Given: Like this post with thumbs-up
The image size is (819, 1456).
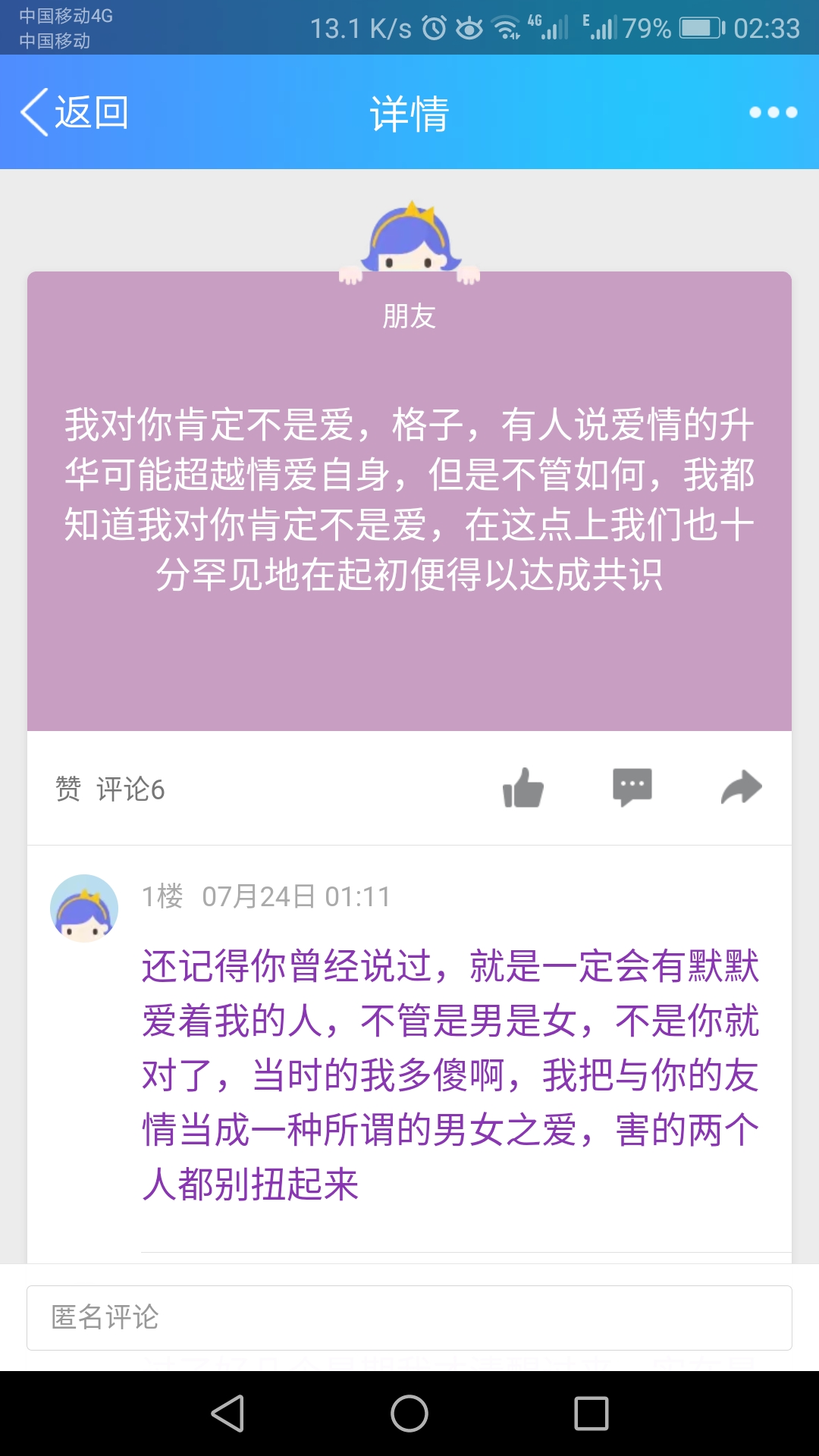Looking at the screenshot, I should (523, 788).
